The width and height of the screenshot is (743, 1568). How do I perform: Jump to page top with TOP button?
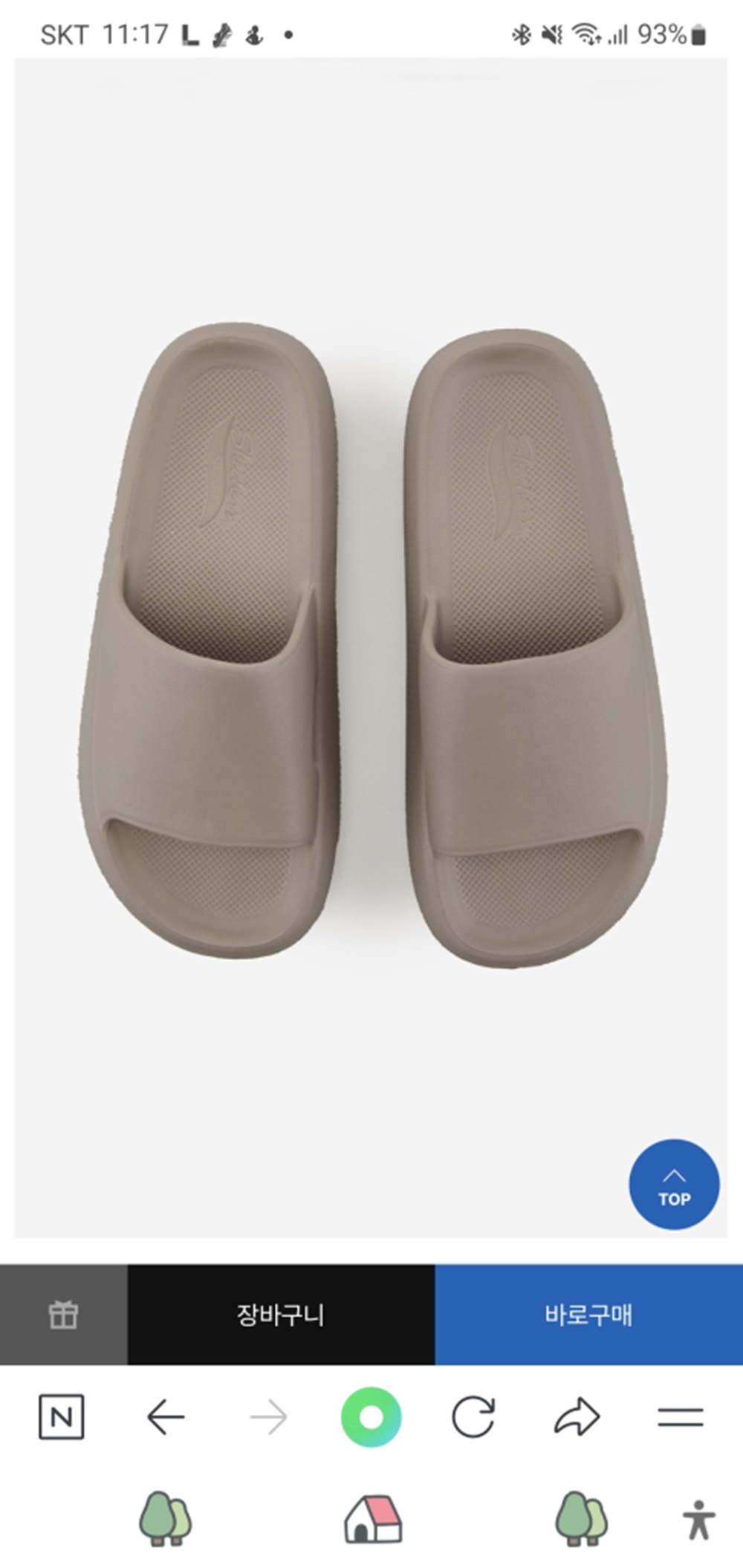coord(673,1185)
